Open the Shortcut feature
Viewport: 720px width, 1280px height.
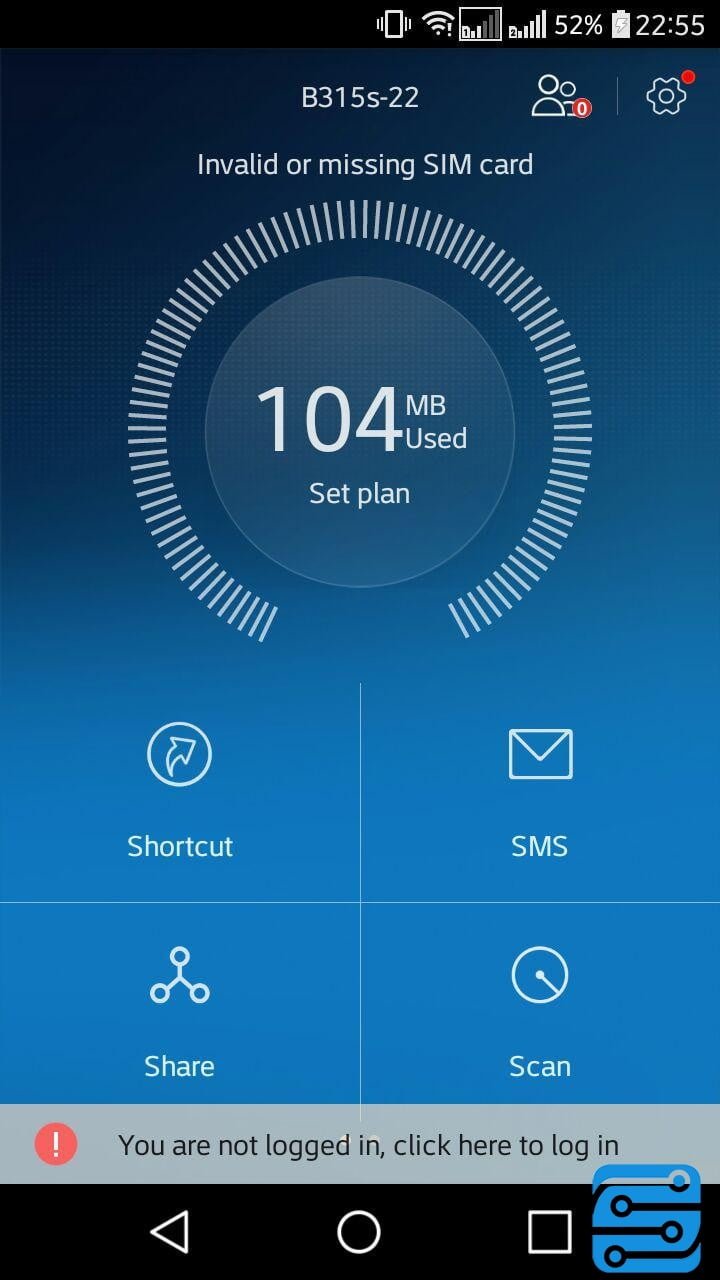[x=179, y=790]
